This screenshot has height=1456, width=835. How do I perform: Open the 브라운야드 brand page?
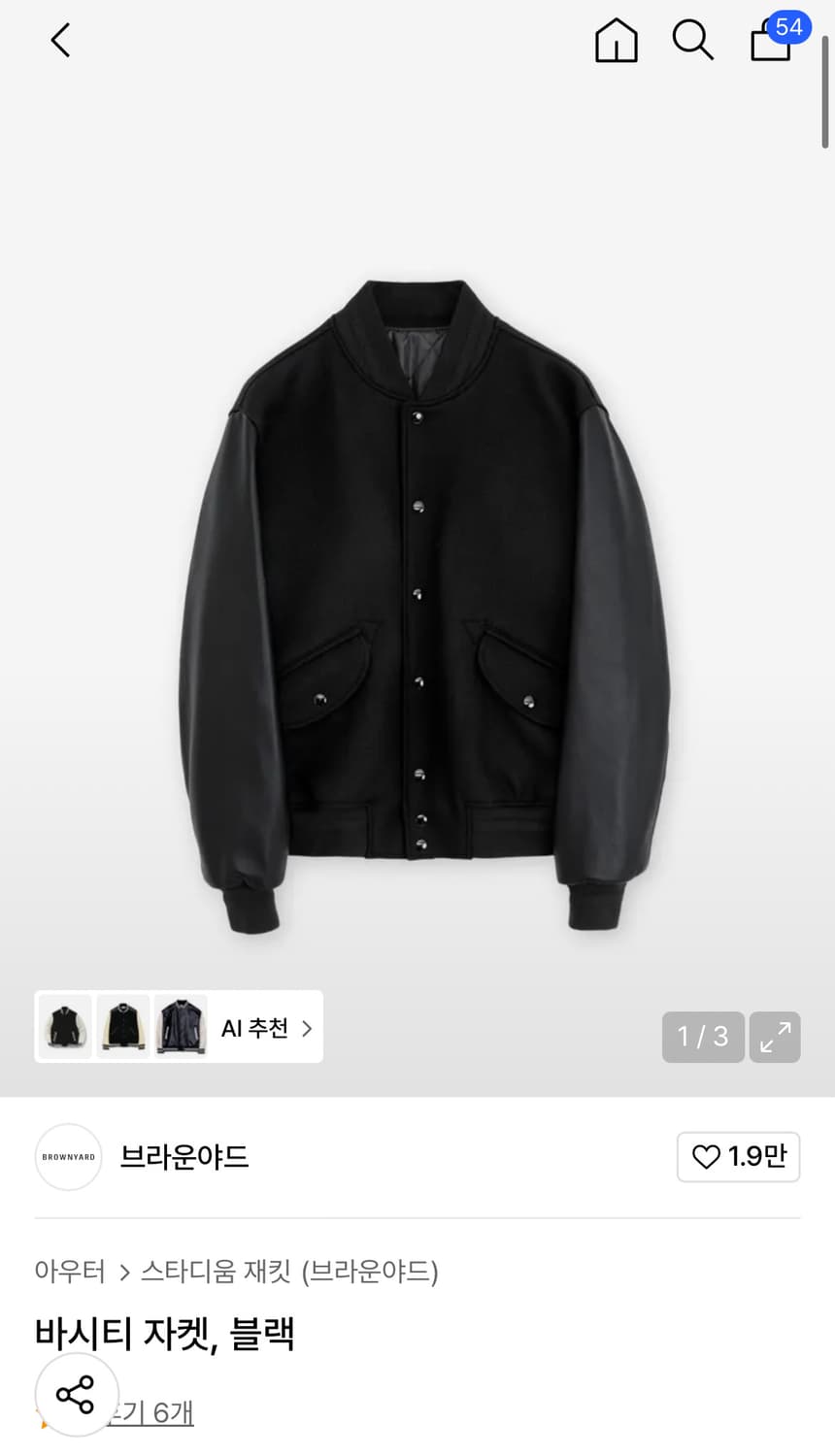point(184,1156)
